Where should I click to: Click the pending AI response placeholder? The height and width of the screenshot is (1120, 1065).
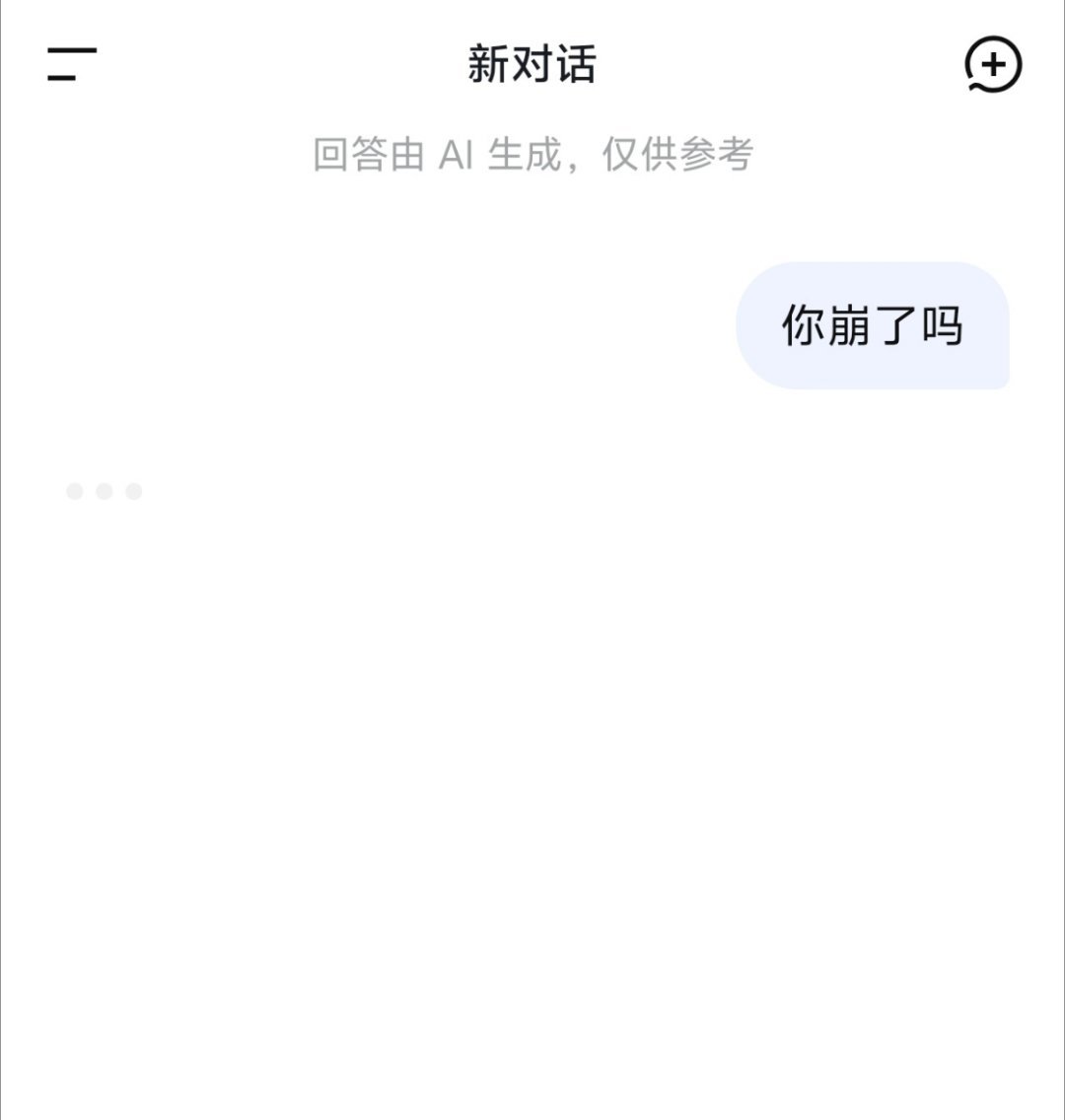click(103, 491)
